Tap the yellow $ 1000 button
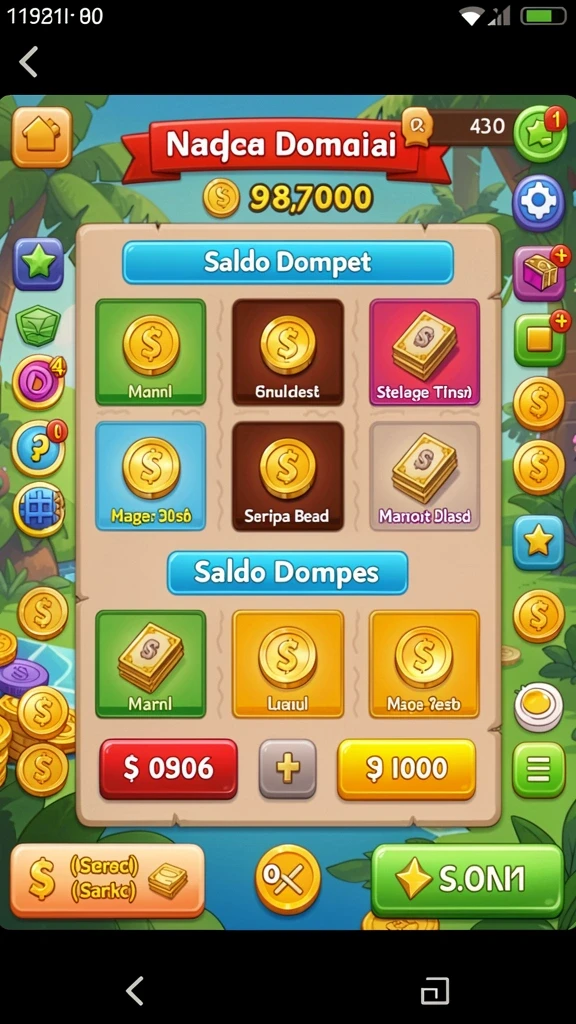Viewport: 576px width, 1024px height. coord(406,769)
